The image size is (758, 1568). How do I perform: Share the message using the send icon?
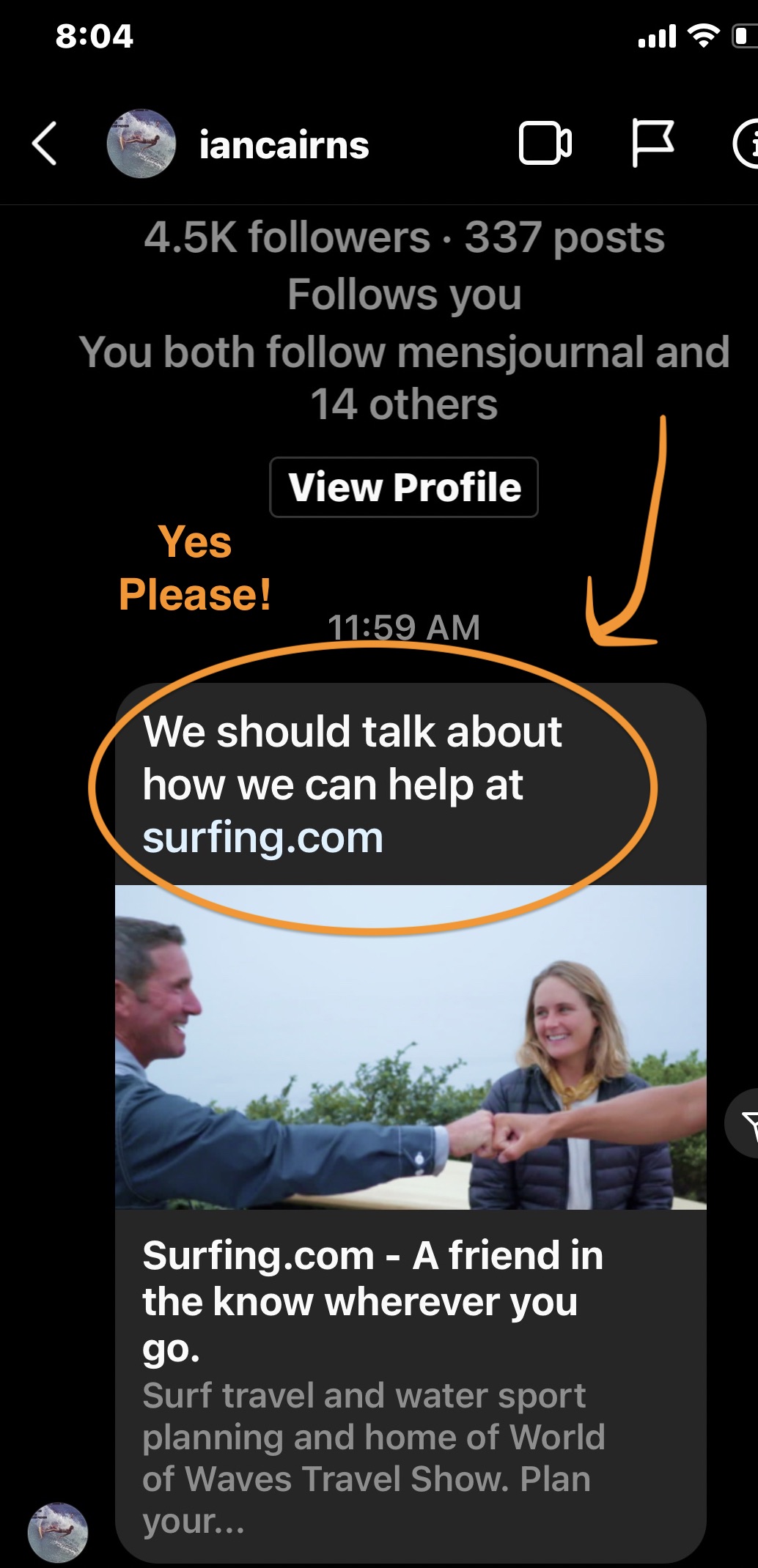tap(744, 1123)
